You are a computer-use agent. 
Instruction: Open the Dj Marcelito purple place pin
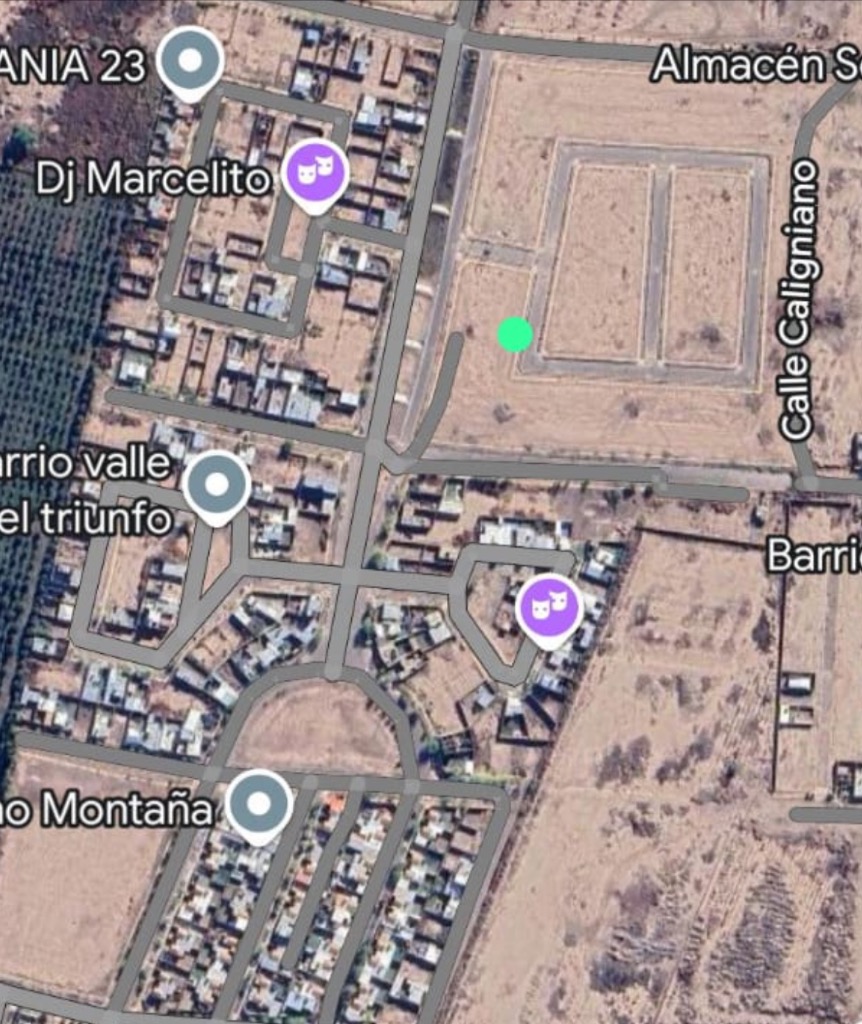pos(316,173)
